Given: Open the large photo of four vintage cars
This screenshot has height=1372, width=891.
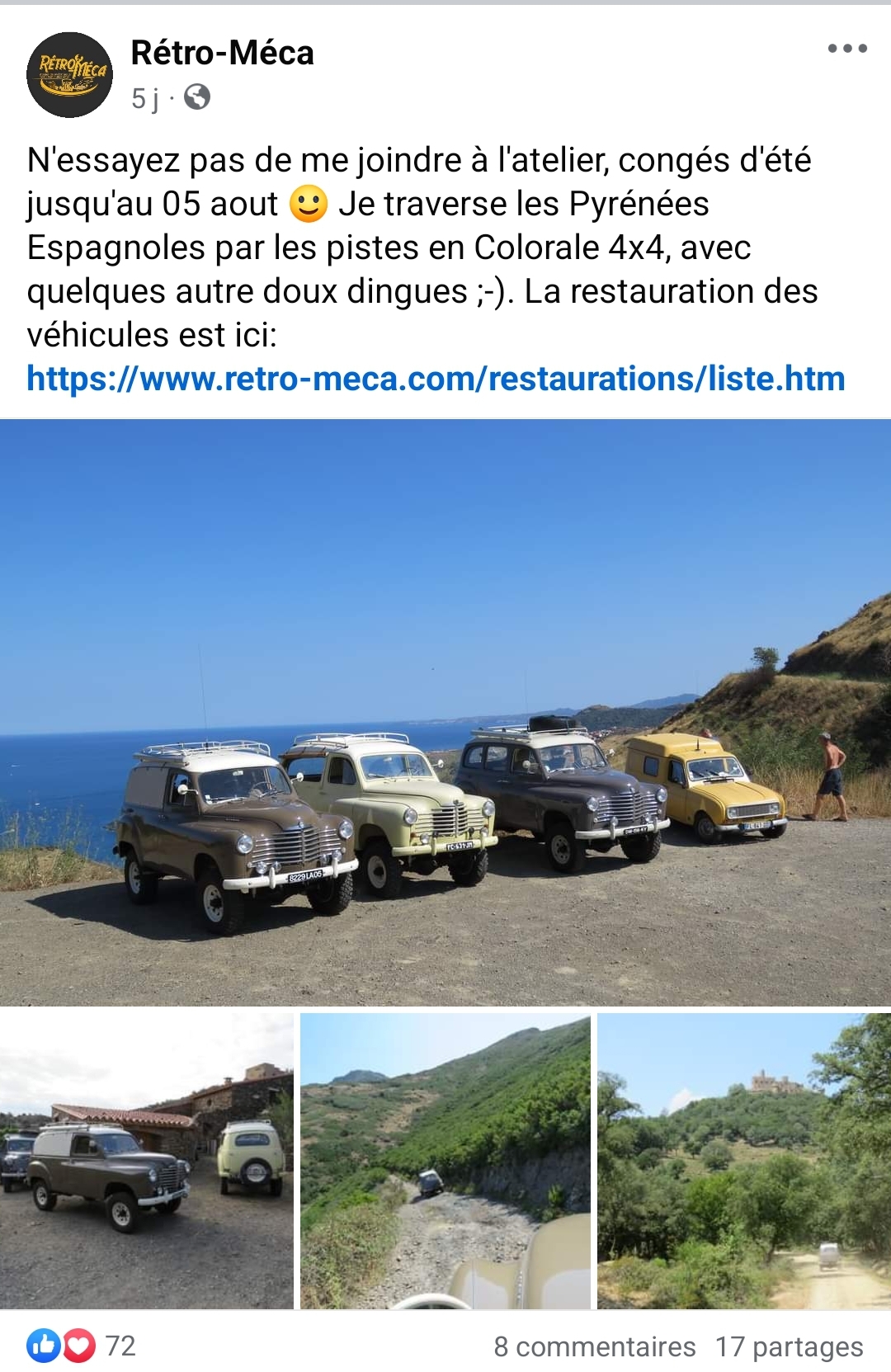Looking at the screenshot, I should point(445,713).
